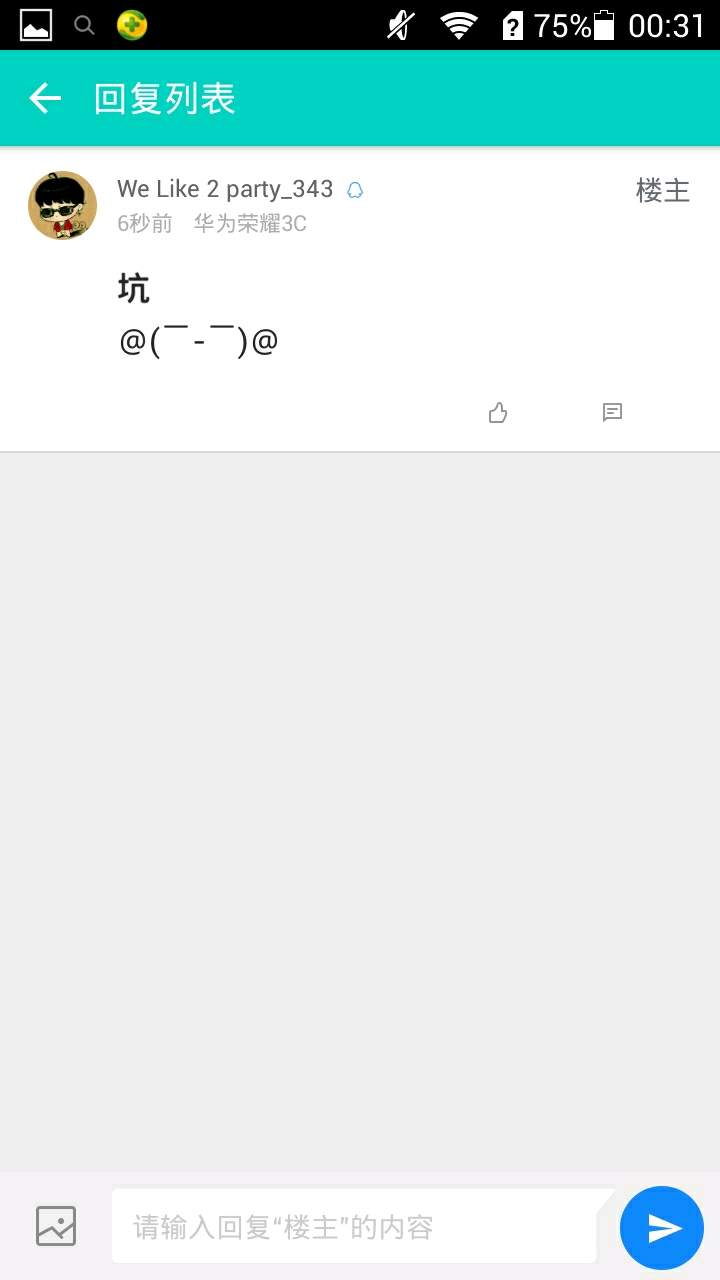Viewport: 720px width, 1280px height.
Task: Open We Like 2 party_343's avatar
Action: point(62,205)
